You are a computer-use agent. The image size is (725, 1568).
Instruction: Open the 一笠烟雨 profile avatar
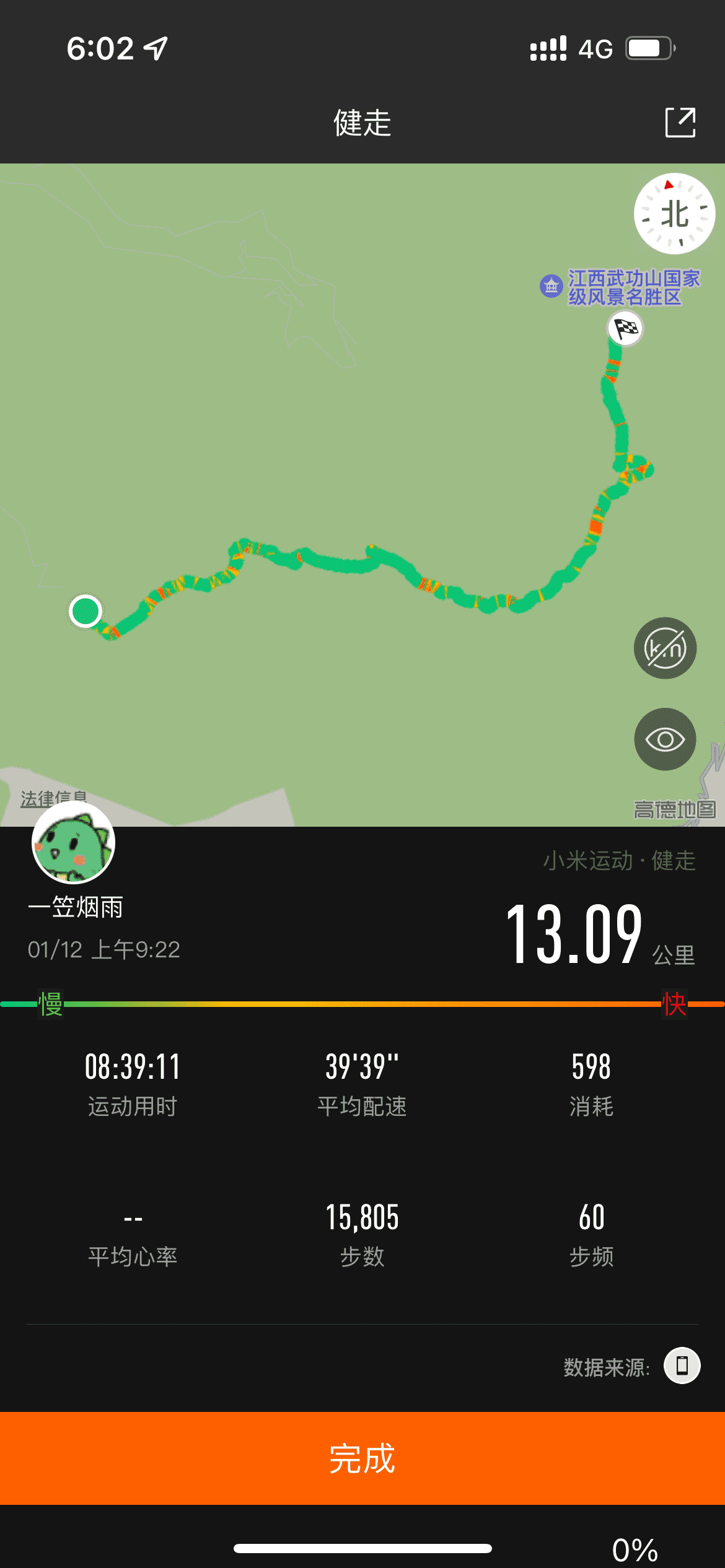click(74, 843)
